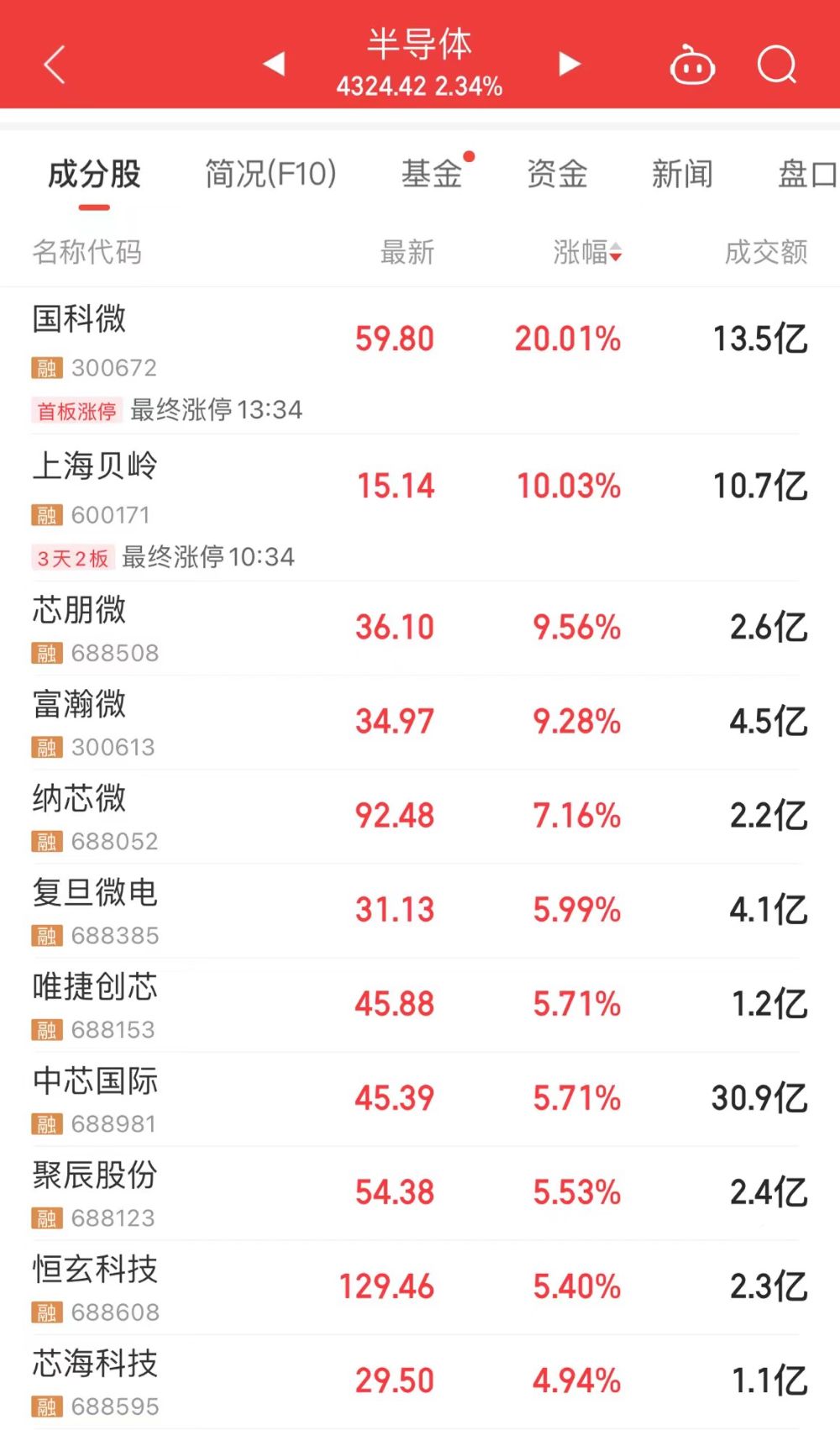Switch to the 简况(F10) tab

pos(270,174)
